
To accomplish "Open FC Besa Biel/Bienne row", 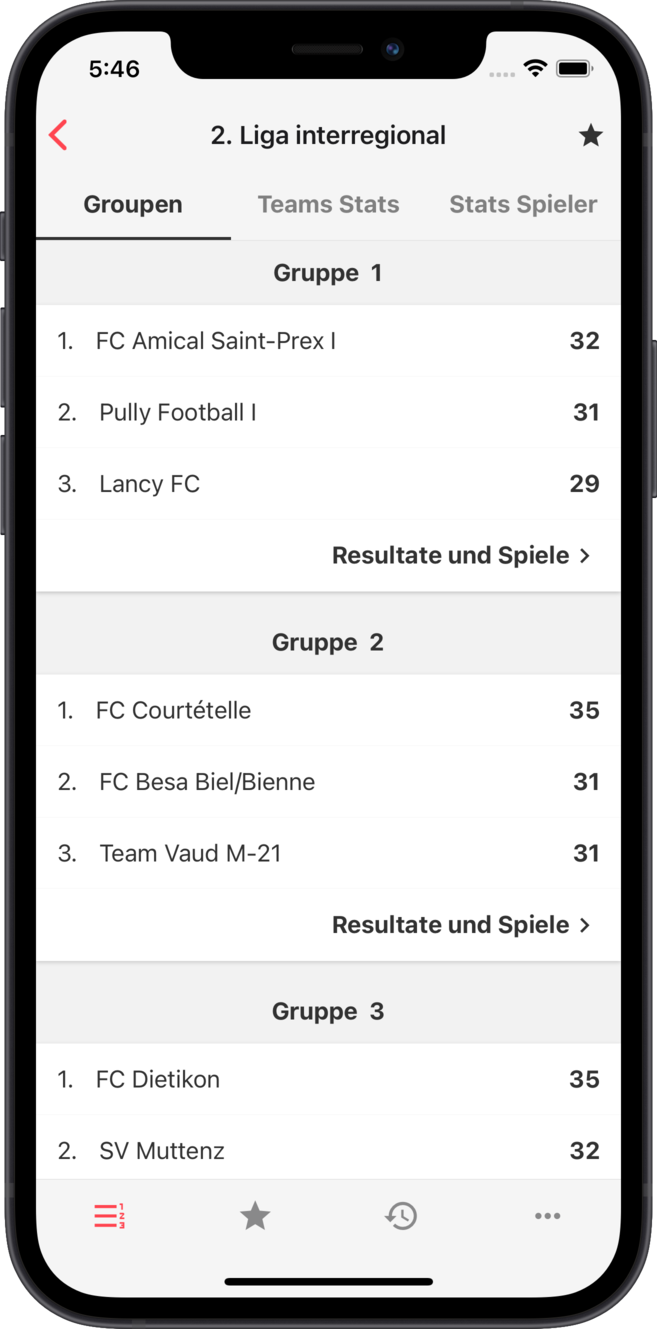I will (328, 782).
